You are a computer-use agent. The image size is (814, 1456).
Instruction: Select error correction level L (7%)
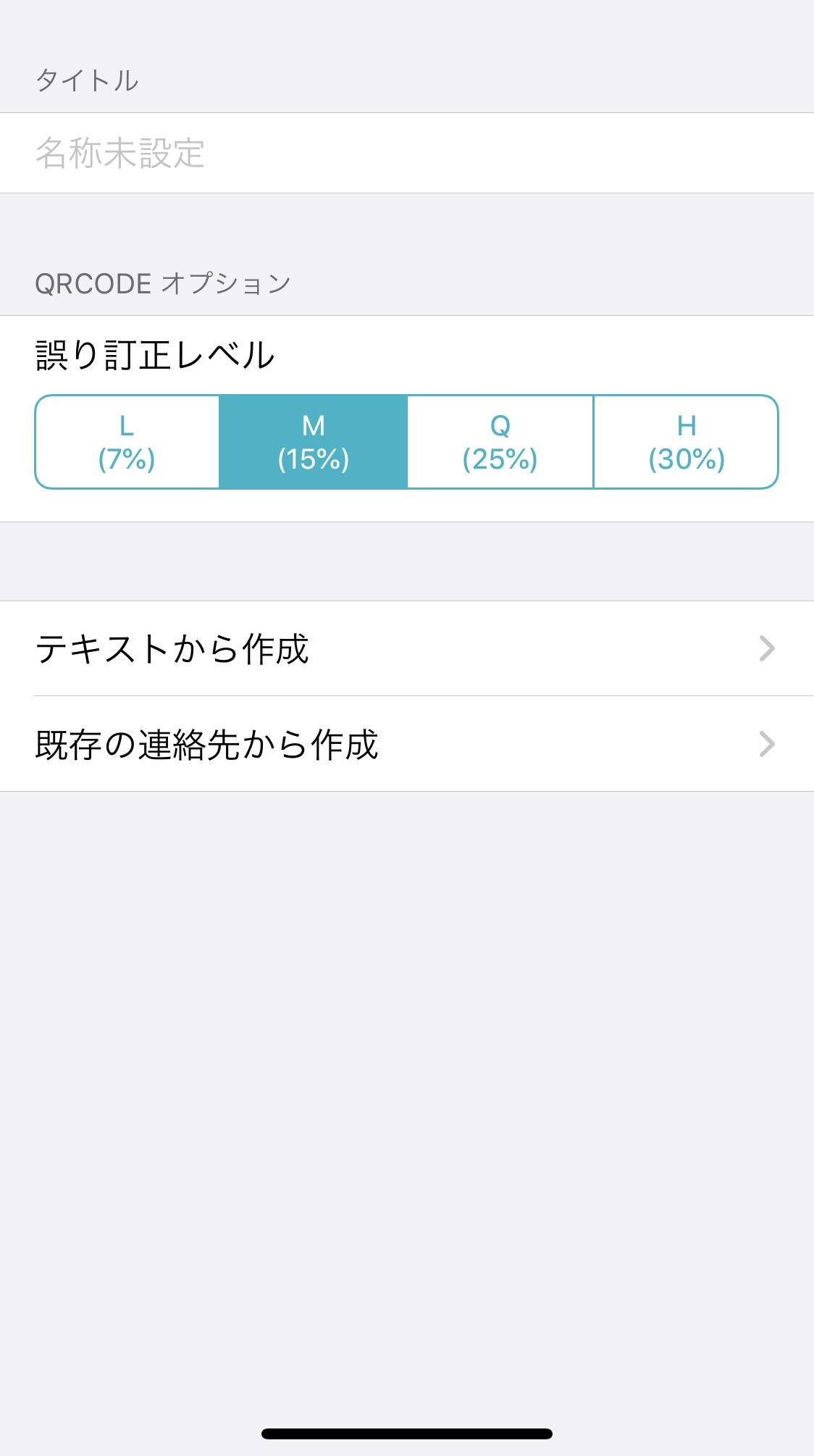click(127, 442)
